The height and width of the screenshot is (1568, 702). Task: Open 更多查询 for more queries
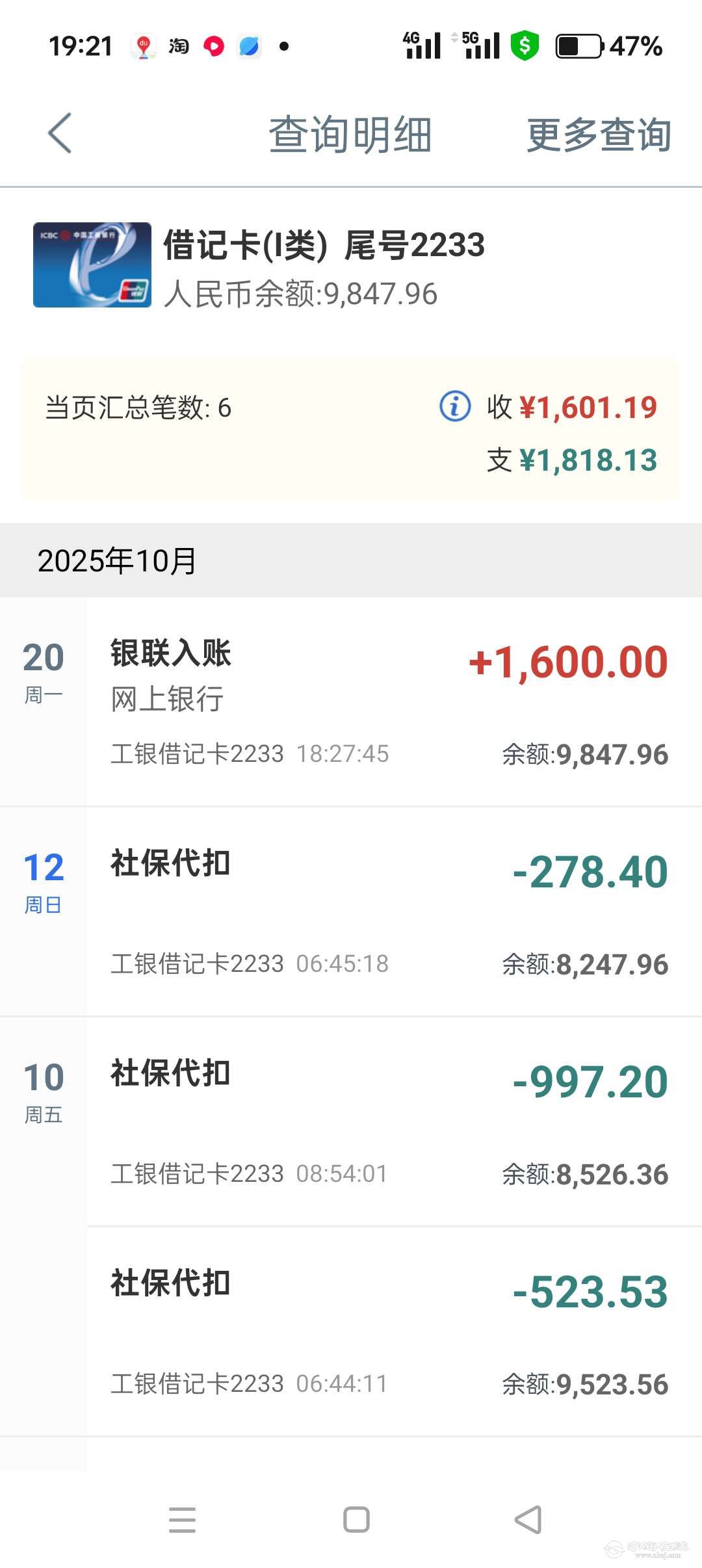tap(598, 135)
